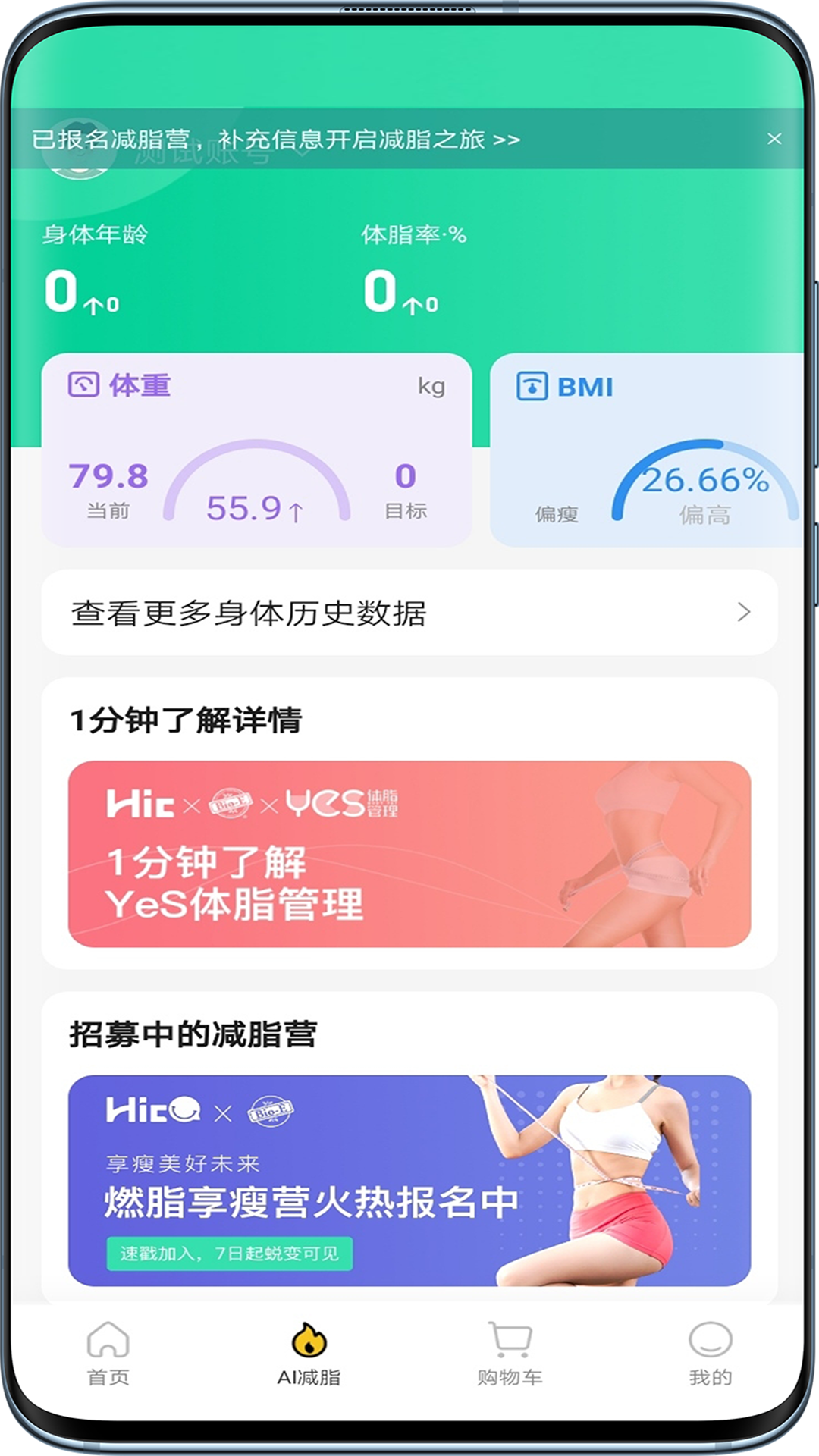
Task: Select the AI减脂 tab
Action: (x=309, y=1354)
